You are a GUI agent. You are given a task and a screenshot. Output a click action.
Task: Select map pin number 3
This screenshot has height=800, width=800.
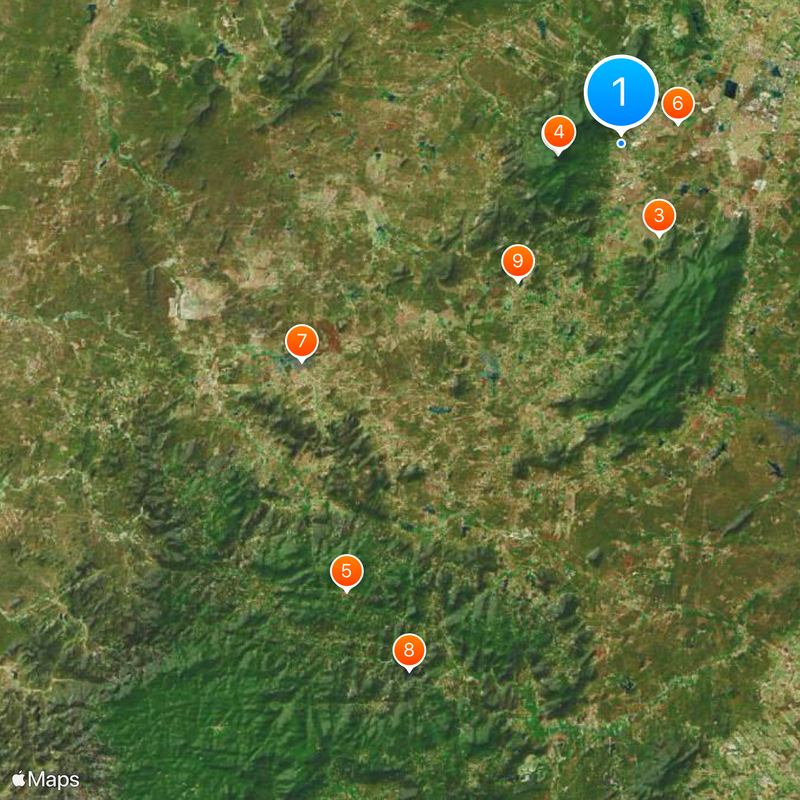658,215
